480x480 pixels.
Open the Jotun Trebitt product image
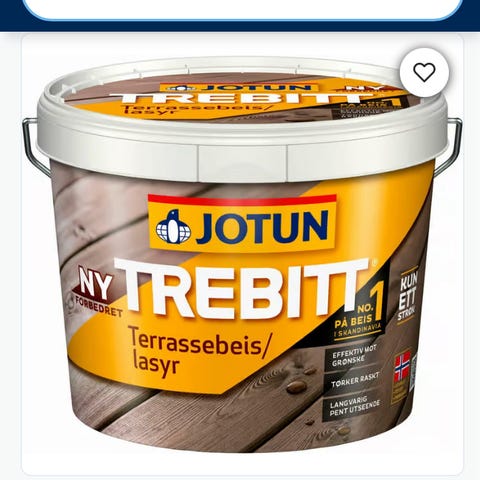243,255
